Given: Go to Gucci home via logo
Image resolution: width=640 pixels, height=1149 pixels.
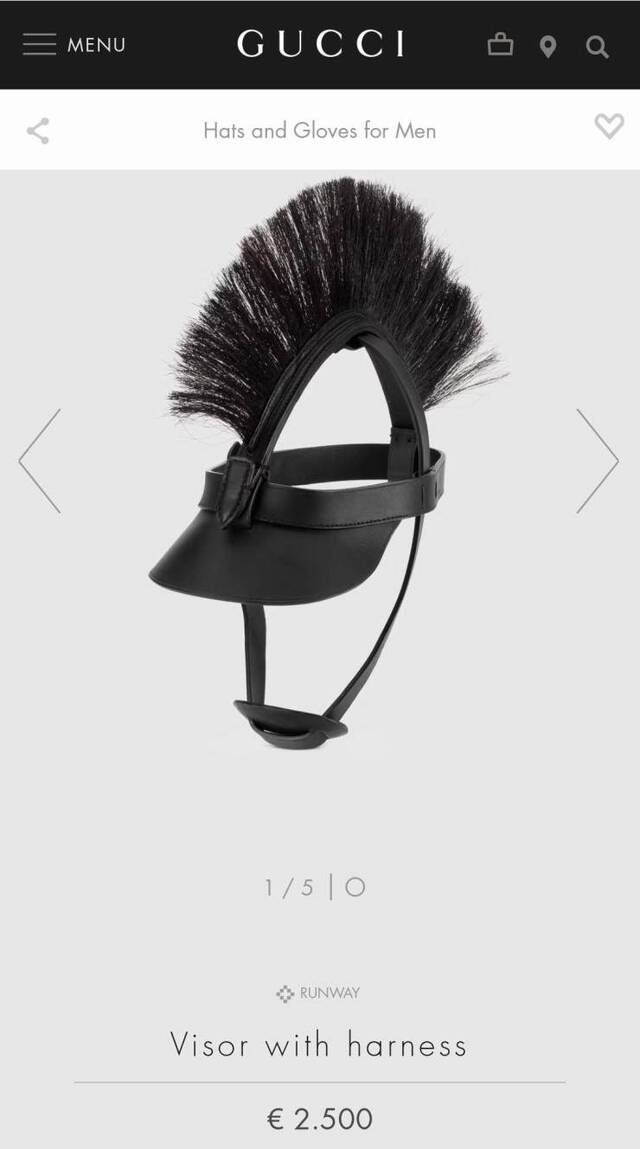Looking at the screenshot, I should pyautogui.click(x=321, y=45).
